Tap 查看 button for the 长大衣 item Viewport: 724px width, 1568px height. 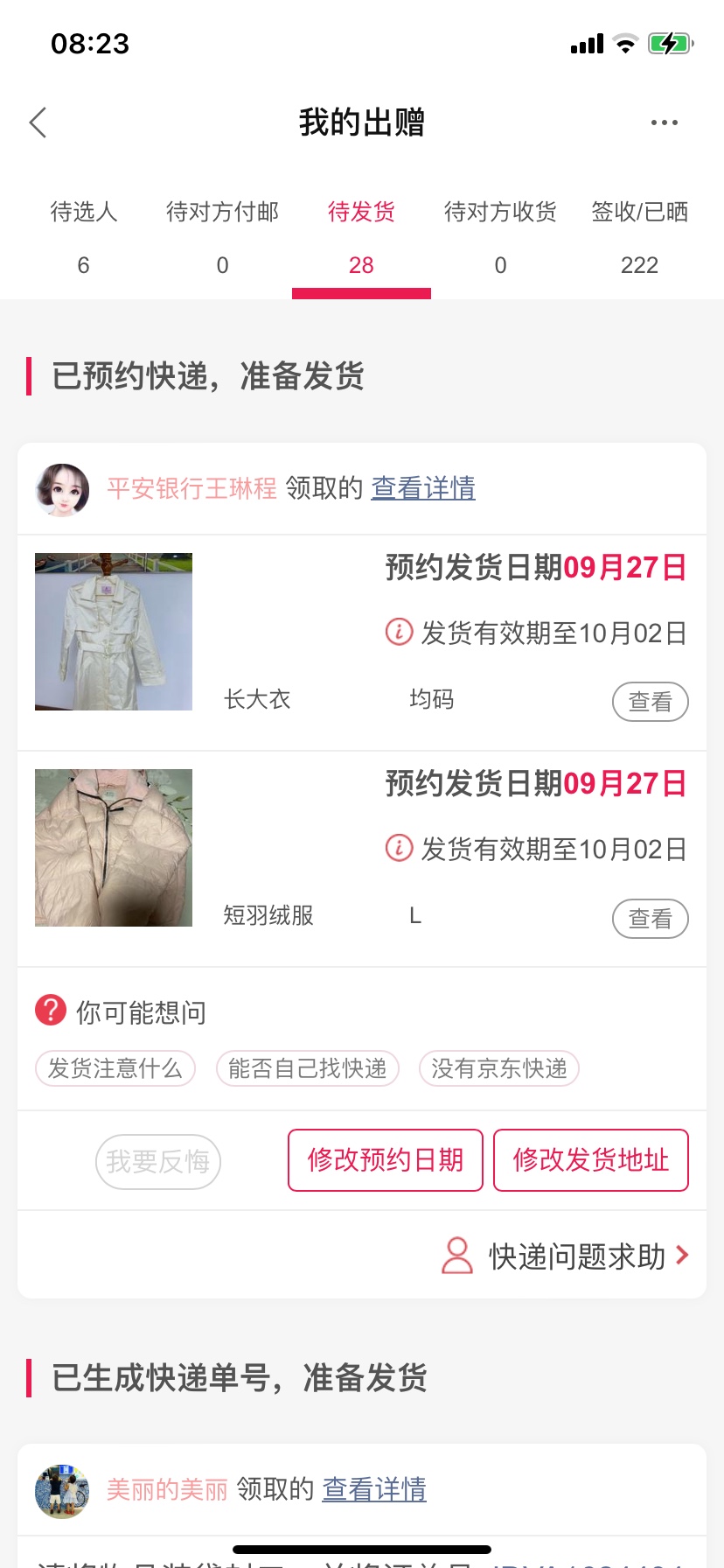[650, 702]
